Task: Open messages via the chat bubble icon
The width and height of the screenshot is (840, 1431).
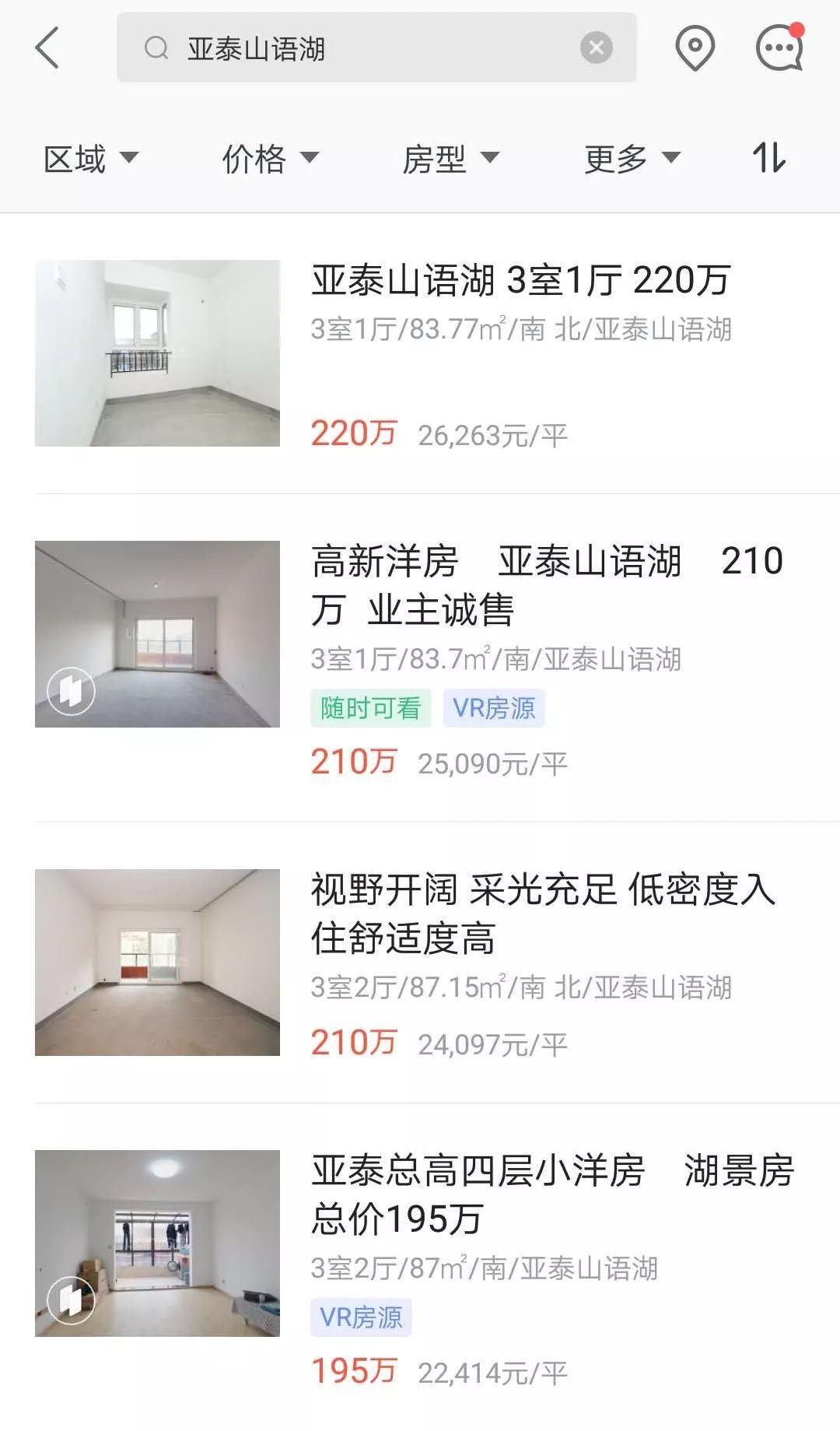Action: pos(780,48)
